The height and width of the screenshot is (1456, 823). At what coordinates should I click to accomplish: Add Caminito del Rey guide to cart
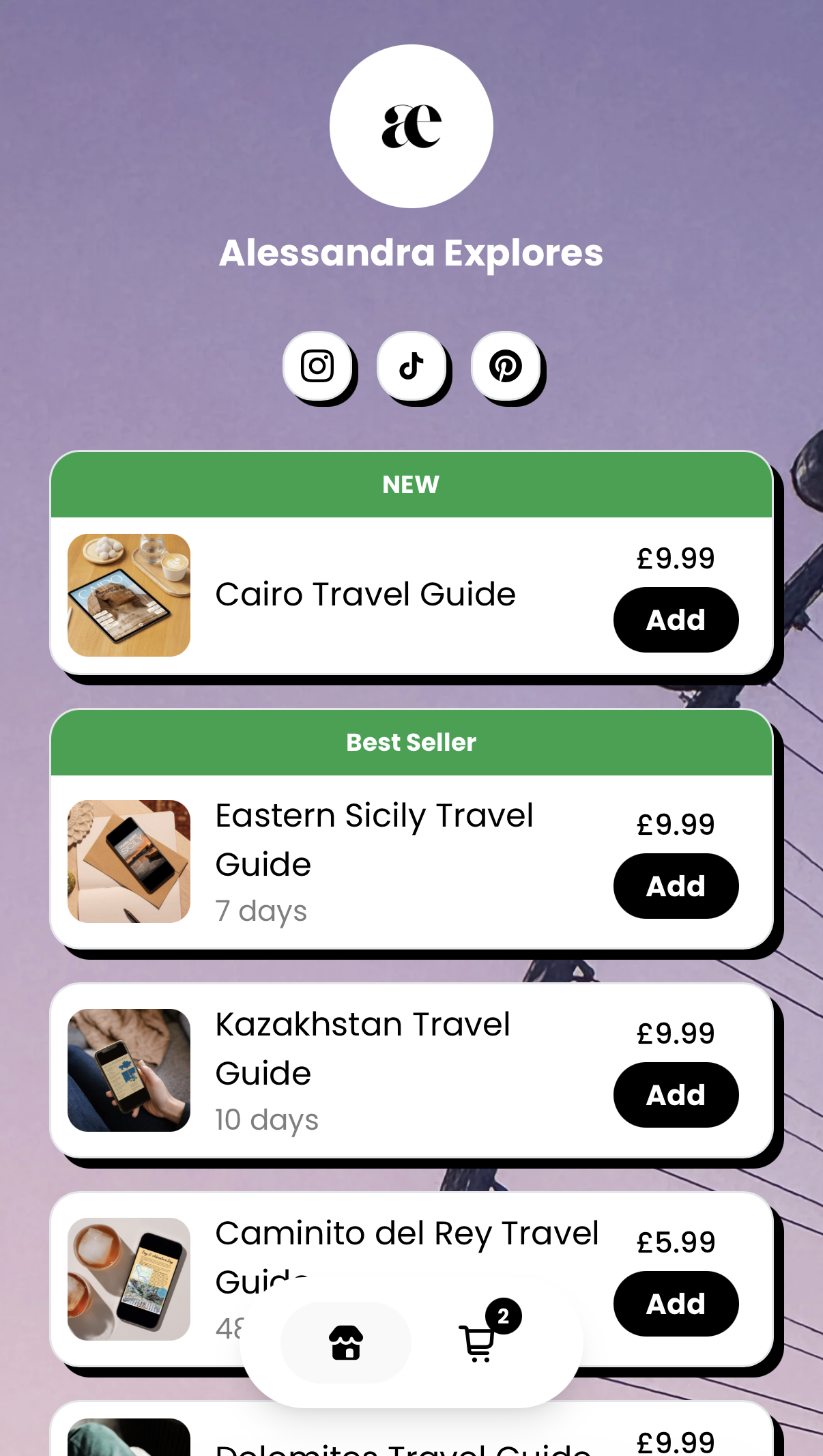(675, 1304)
